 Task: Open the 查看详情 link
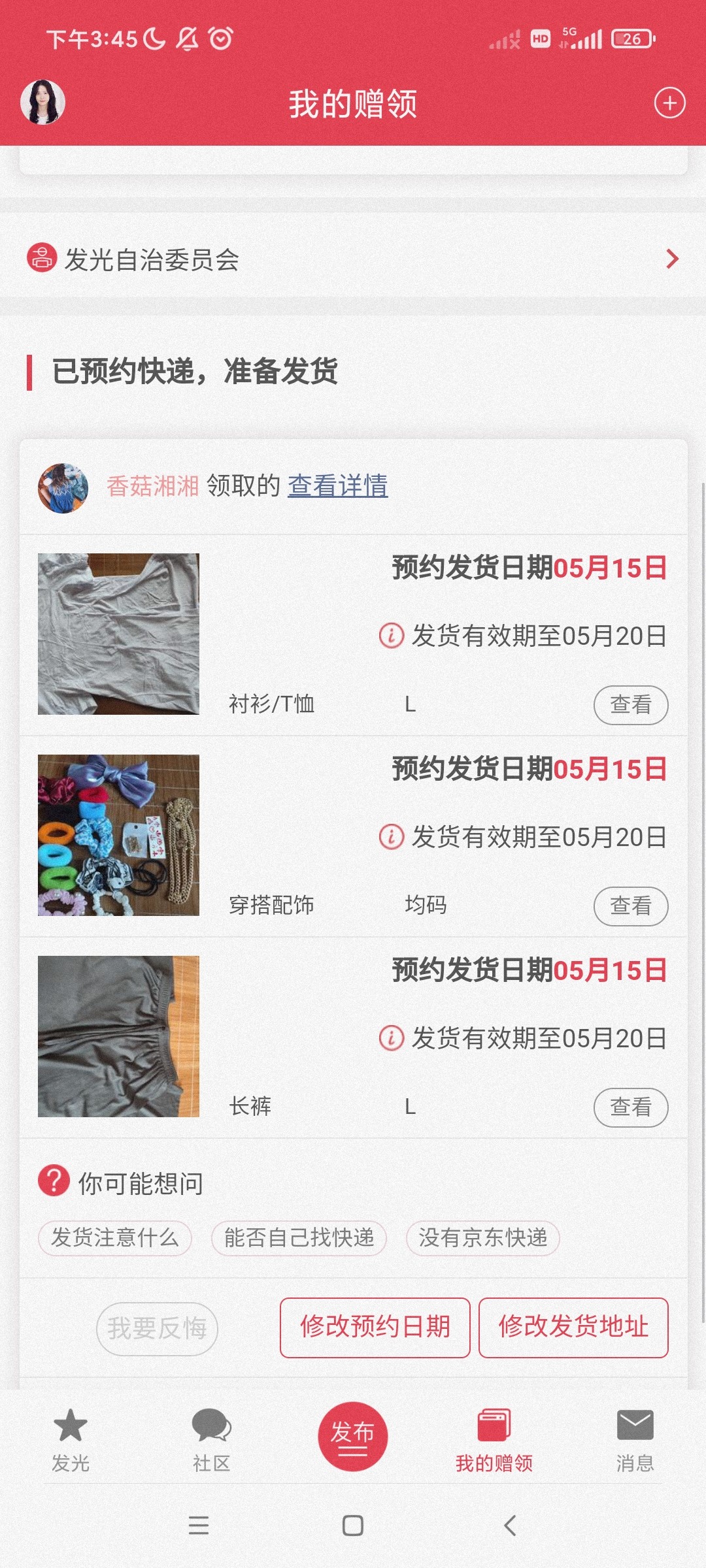[337, 486]
